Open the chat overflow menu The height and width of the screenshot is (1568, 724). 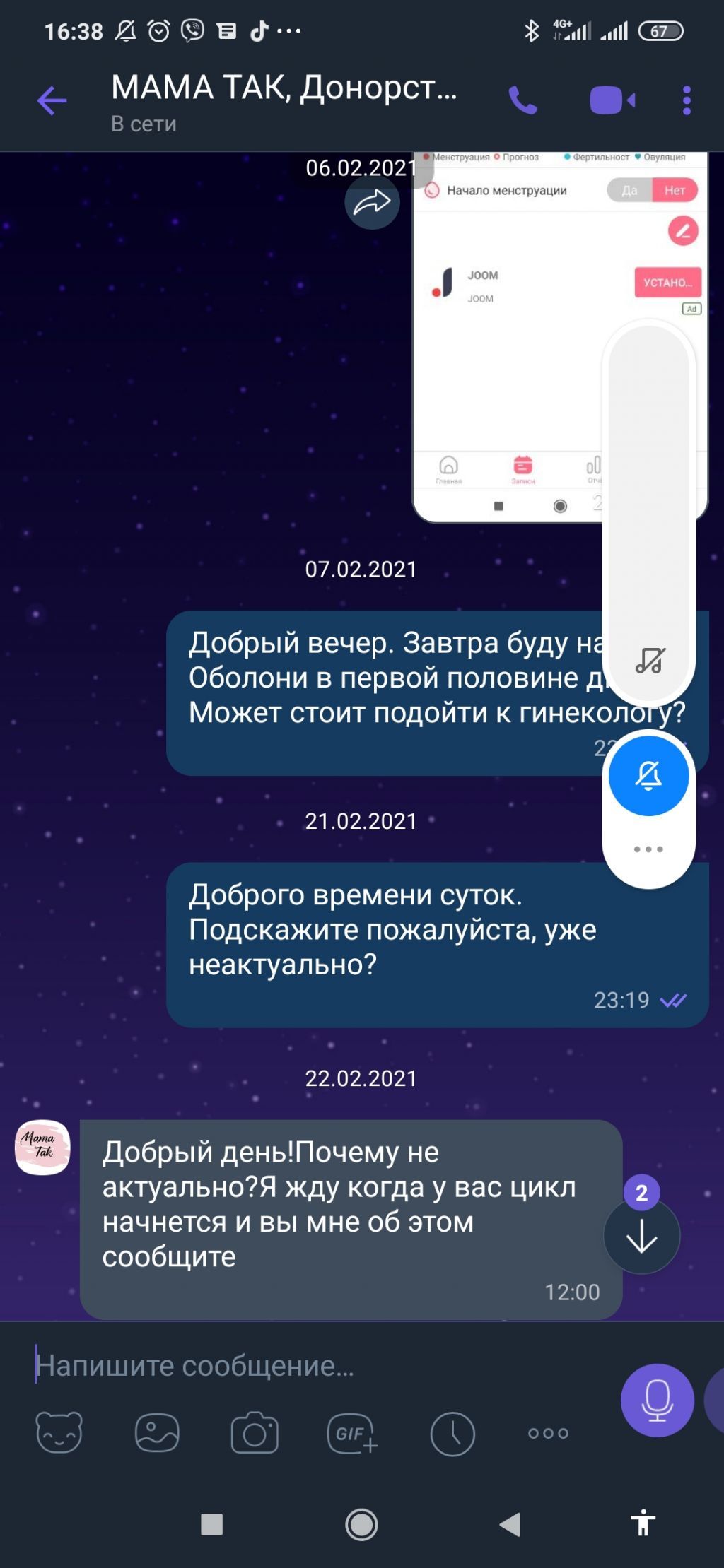point(687,100)
